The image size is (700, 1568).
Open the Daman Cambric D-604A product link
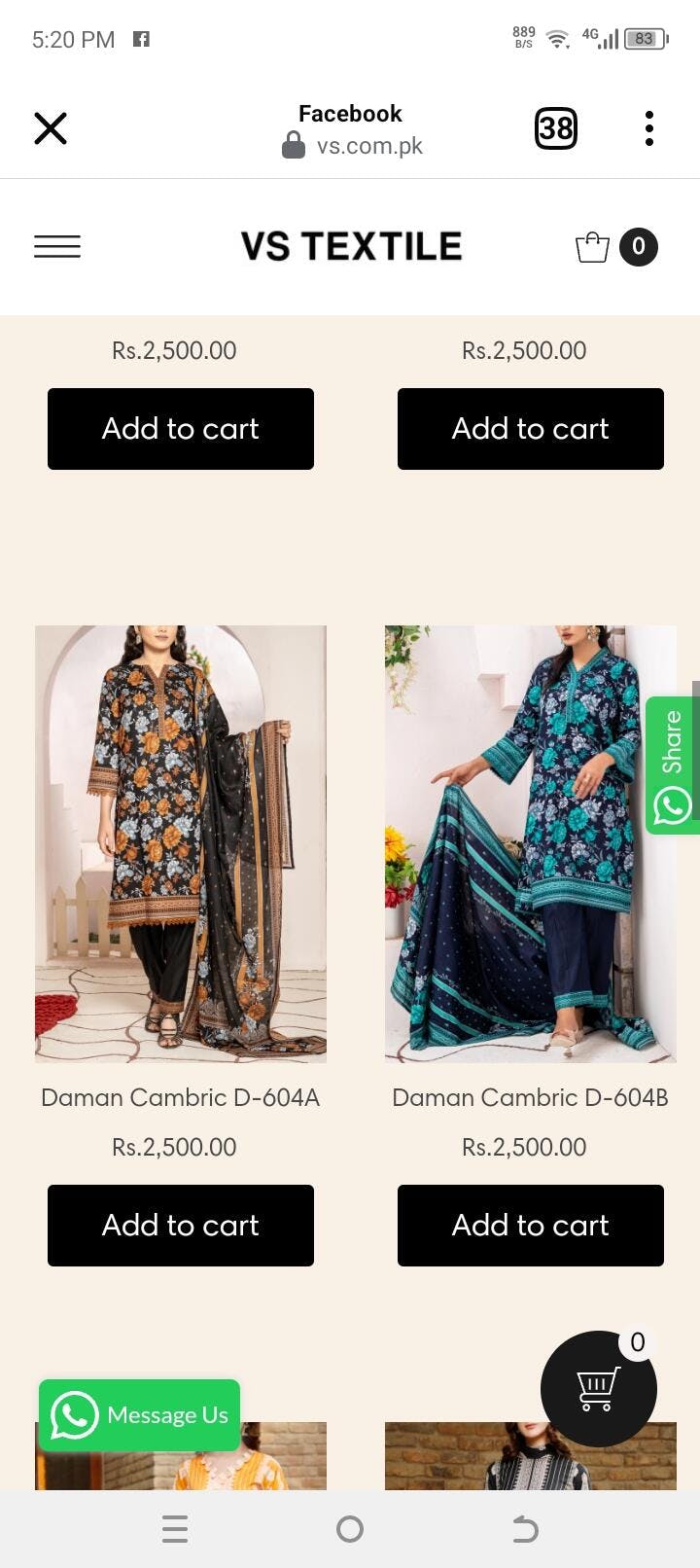(x=181, y=1097)
